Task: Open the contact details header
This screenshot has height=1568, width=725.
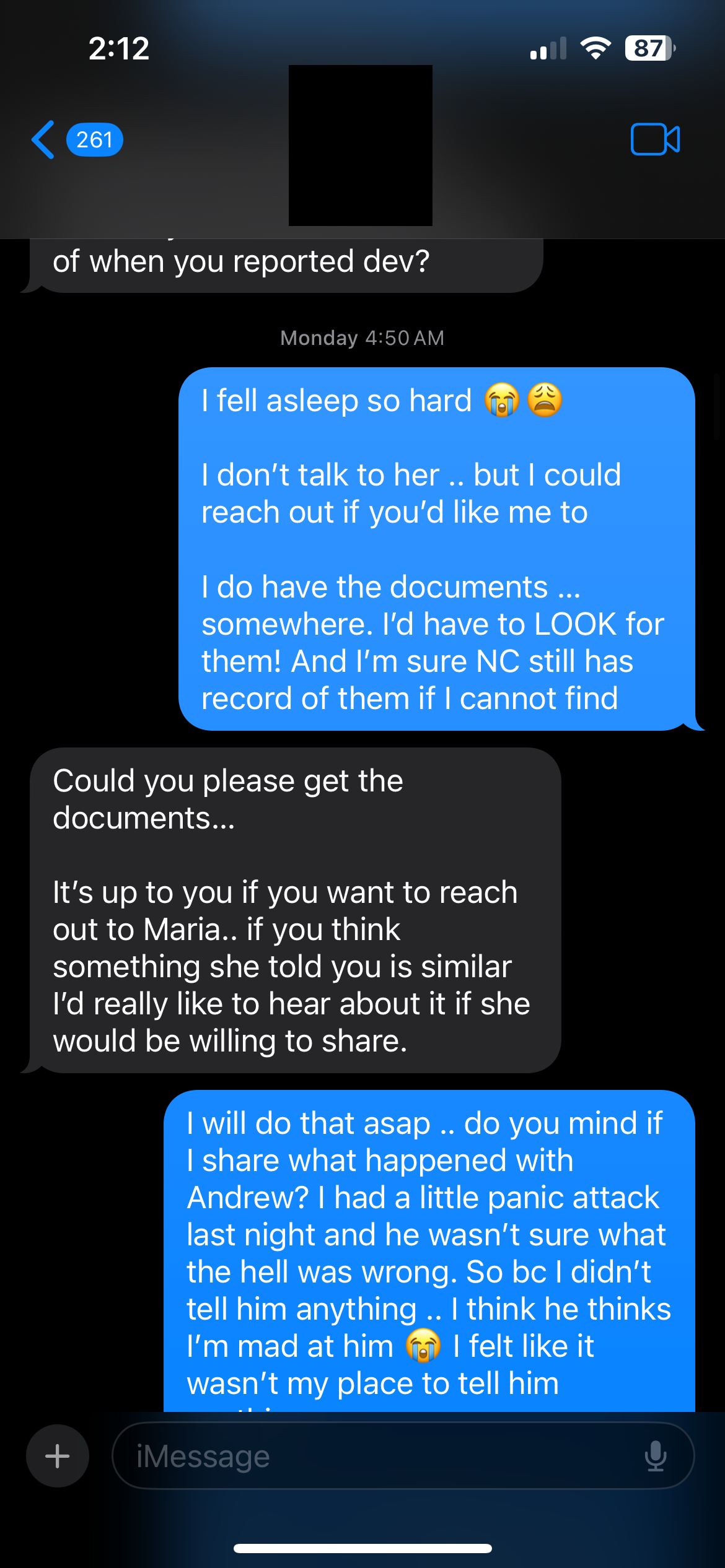Action: (360, 146)
